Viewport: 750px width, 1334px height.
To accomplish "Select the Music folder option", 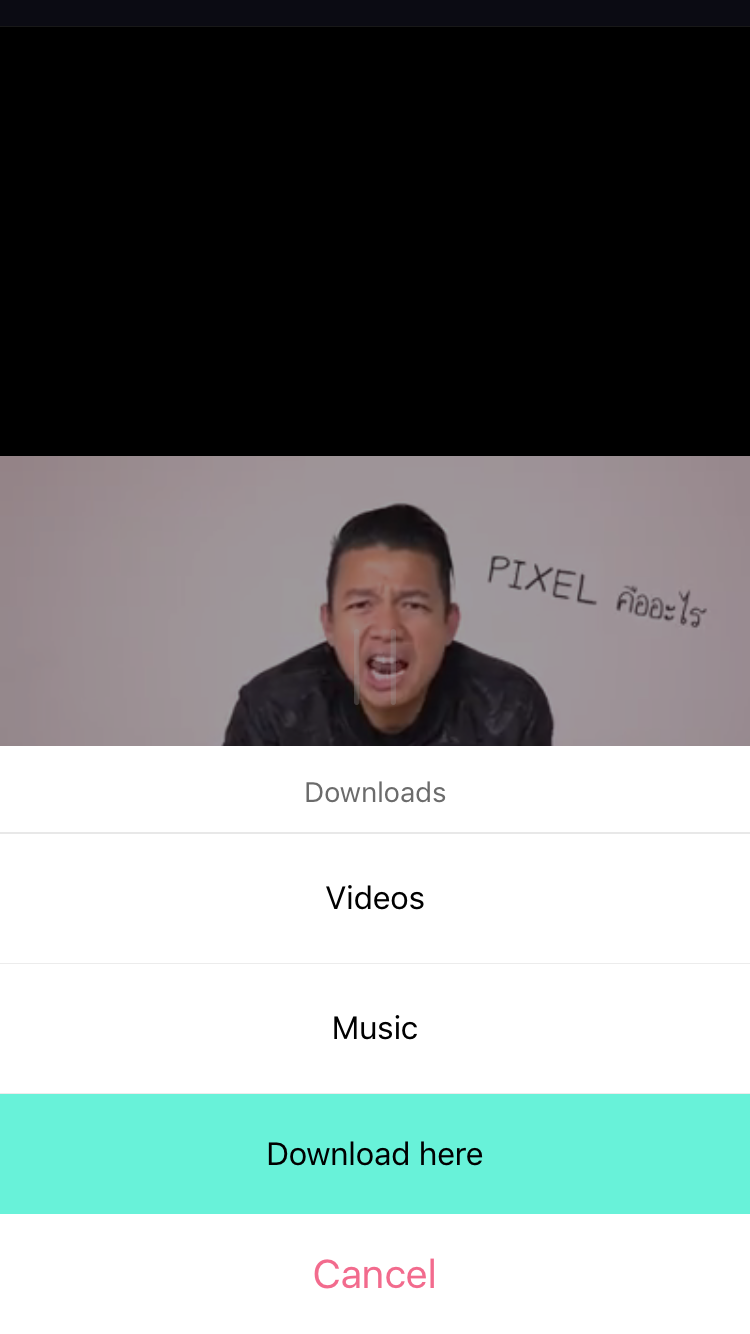I will (x=375, y=1028).
